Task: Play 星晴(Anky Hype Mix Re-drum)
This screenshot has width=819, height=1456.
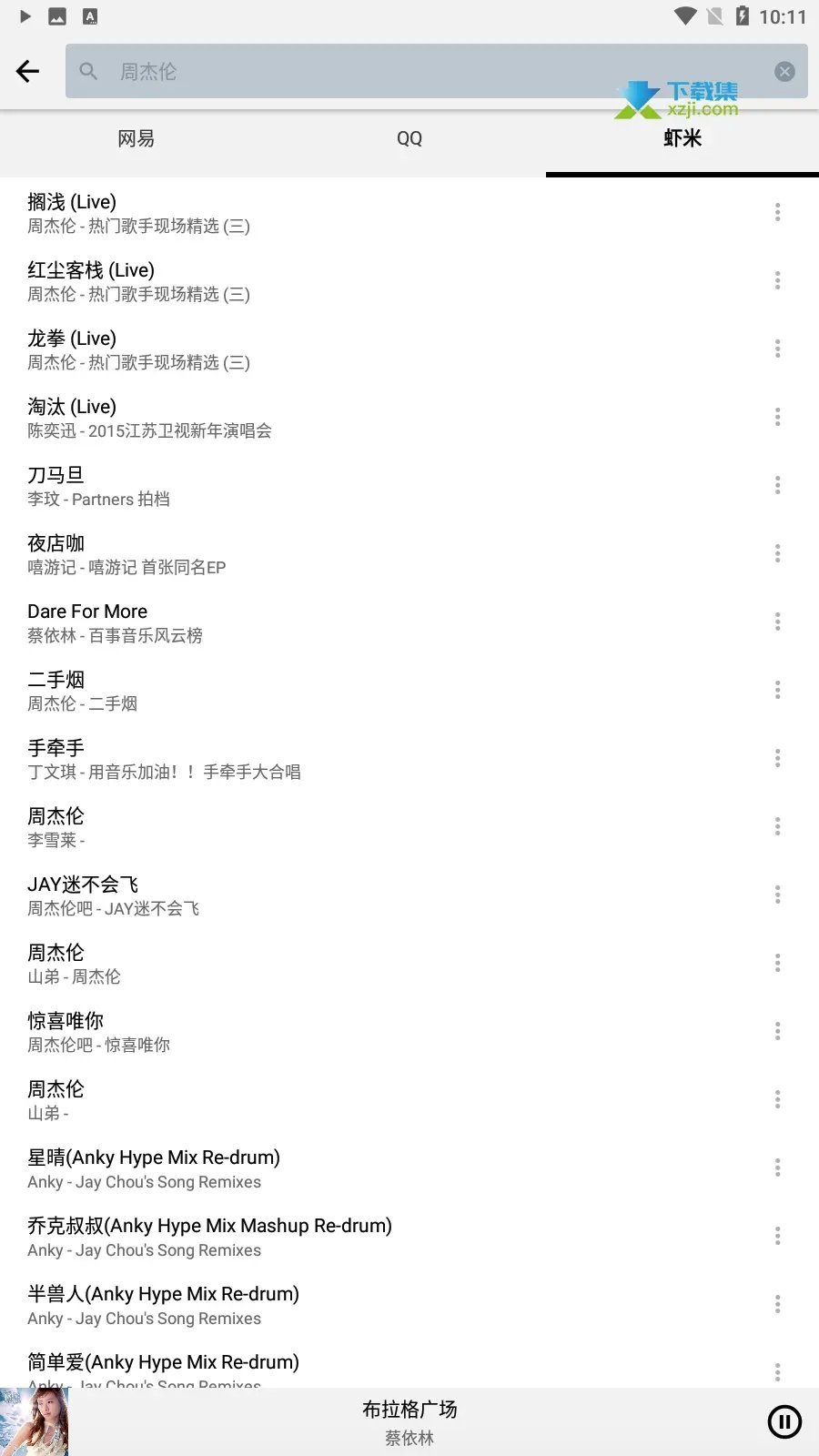Action: (364, 1168)
